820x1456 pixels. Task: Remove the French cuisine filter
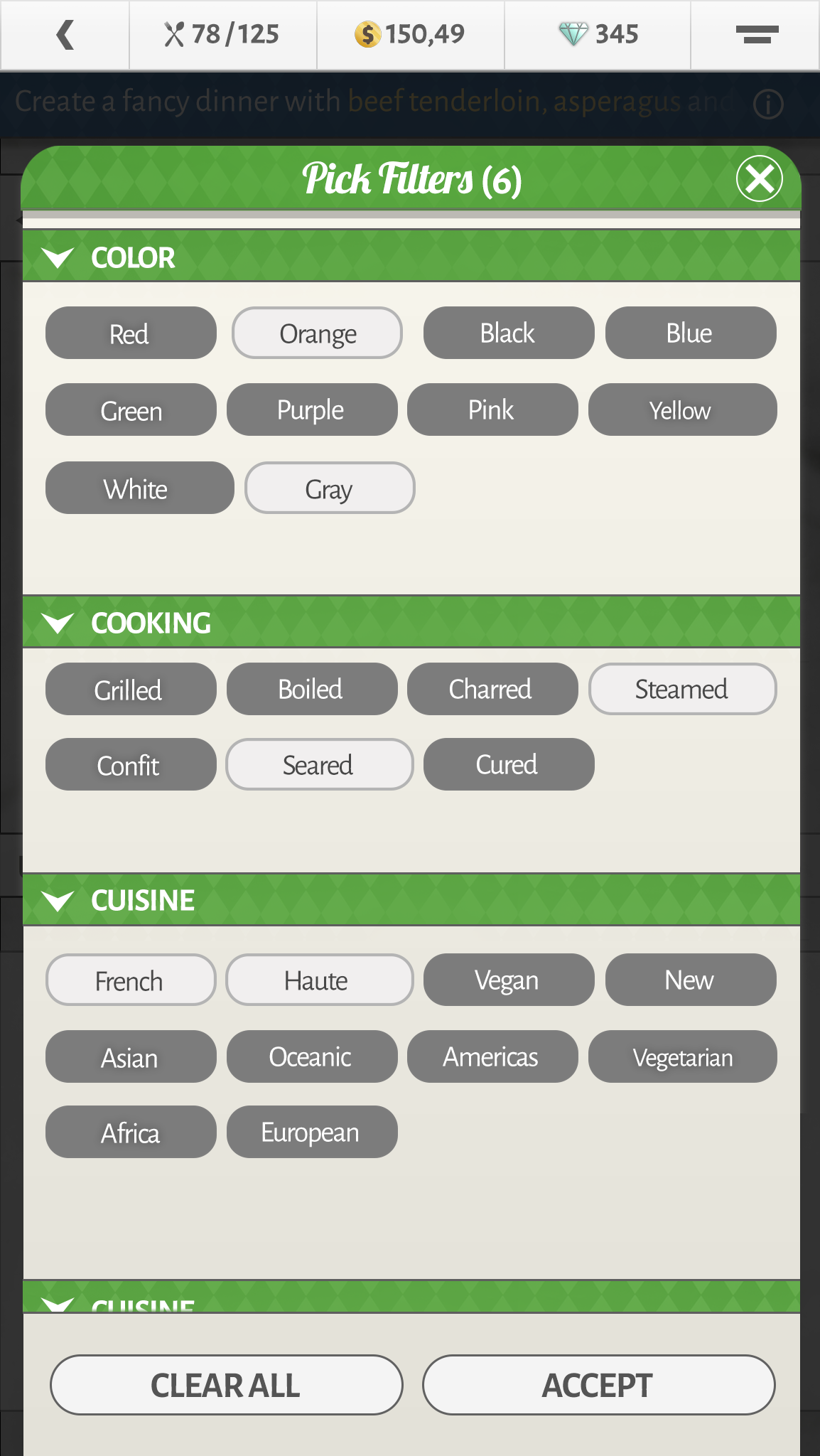point(131,980)
